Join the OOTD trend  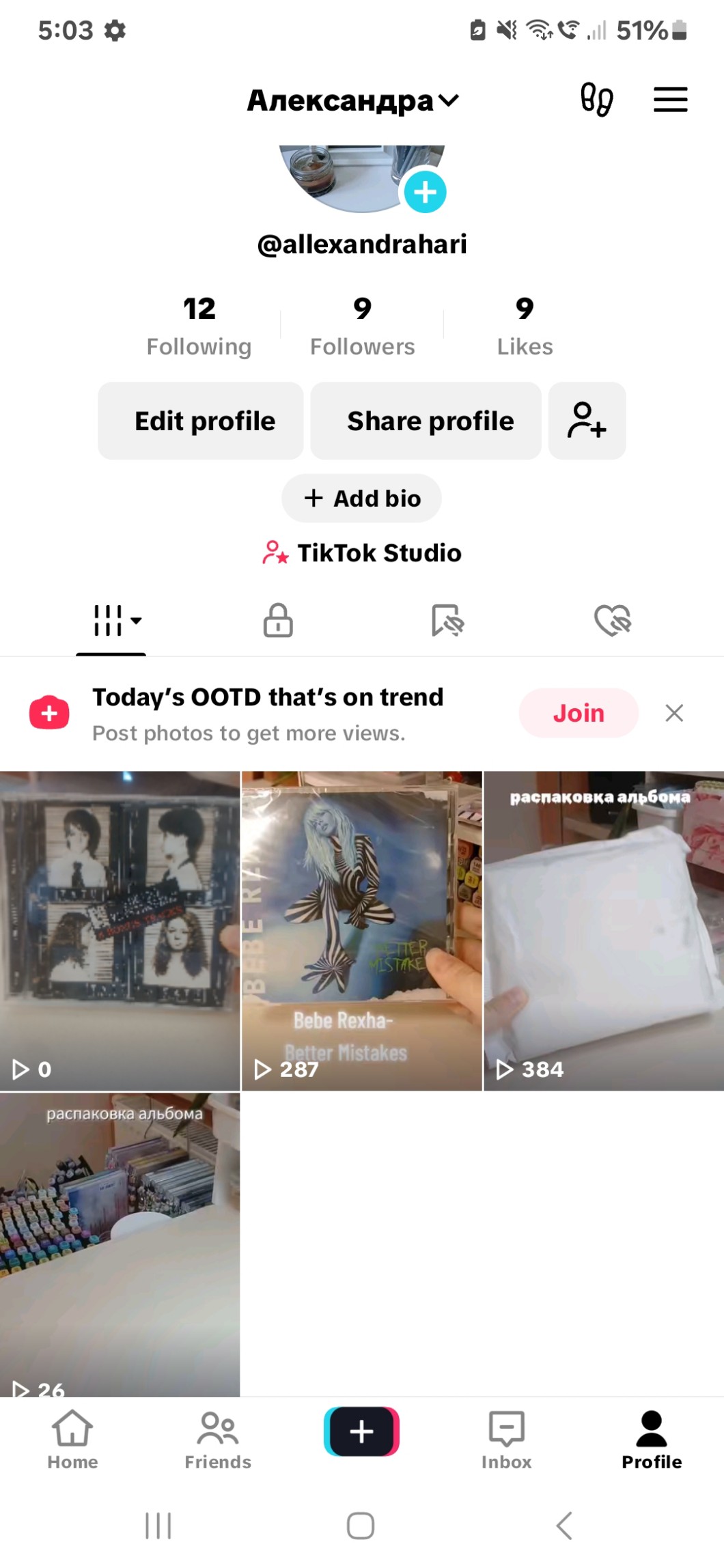579,713
